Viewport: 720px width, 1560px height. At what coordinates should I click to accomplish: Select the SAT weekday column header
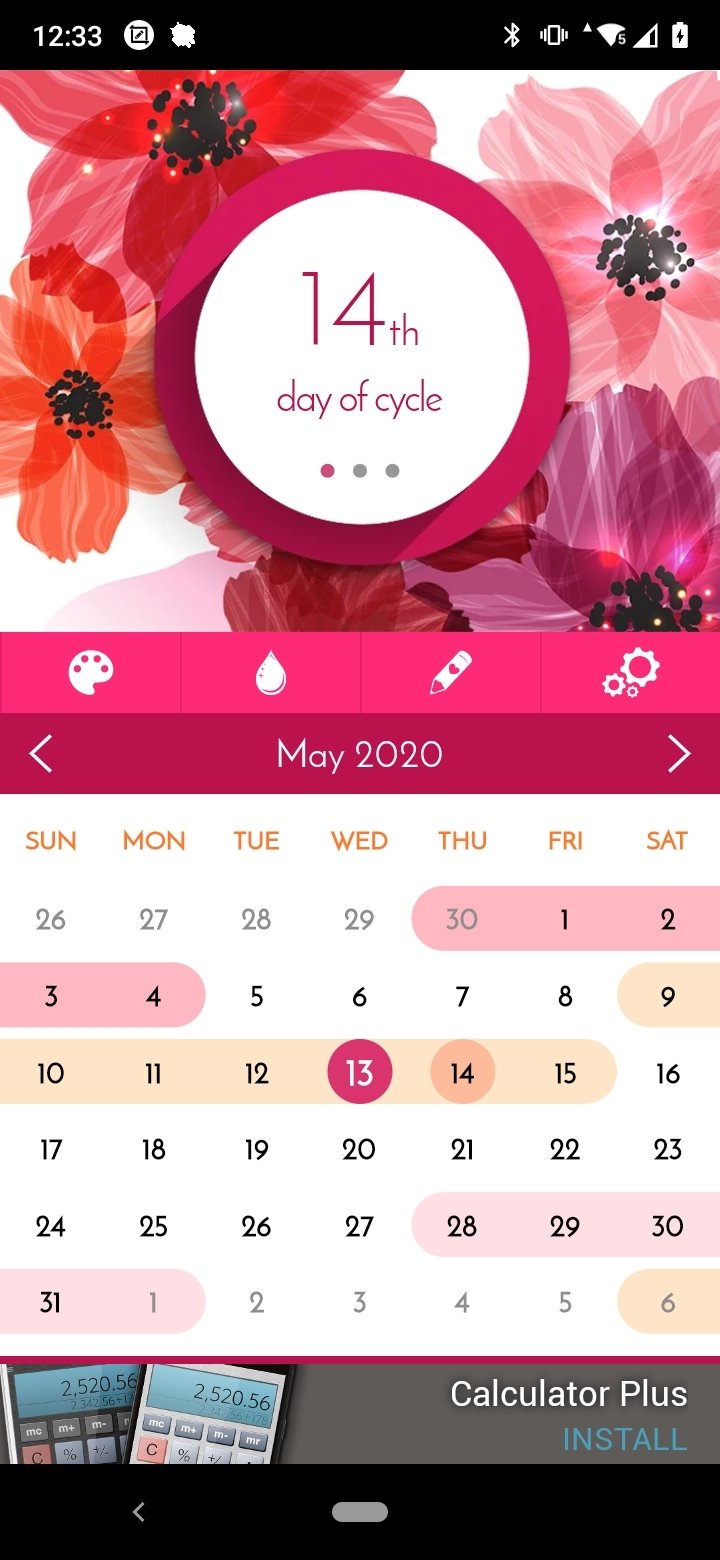(x=665, y=840)
